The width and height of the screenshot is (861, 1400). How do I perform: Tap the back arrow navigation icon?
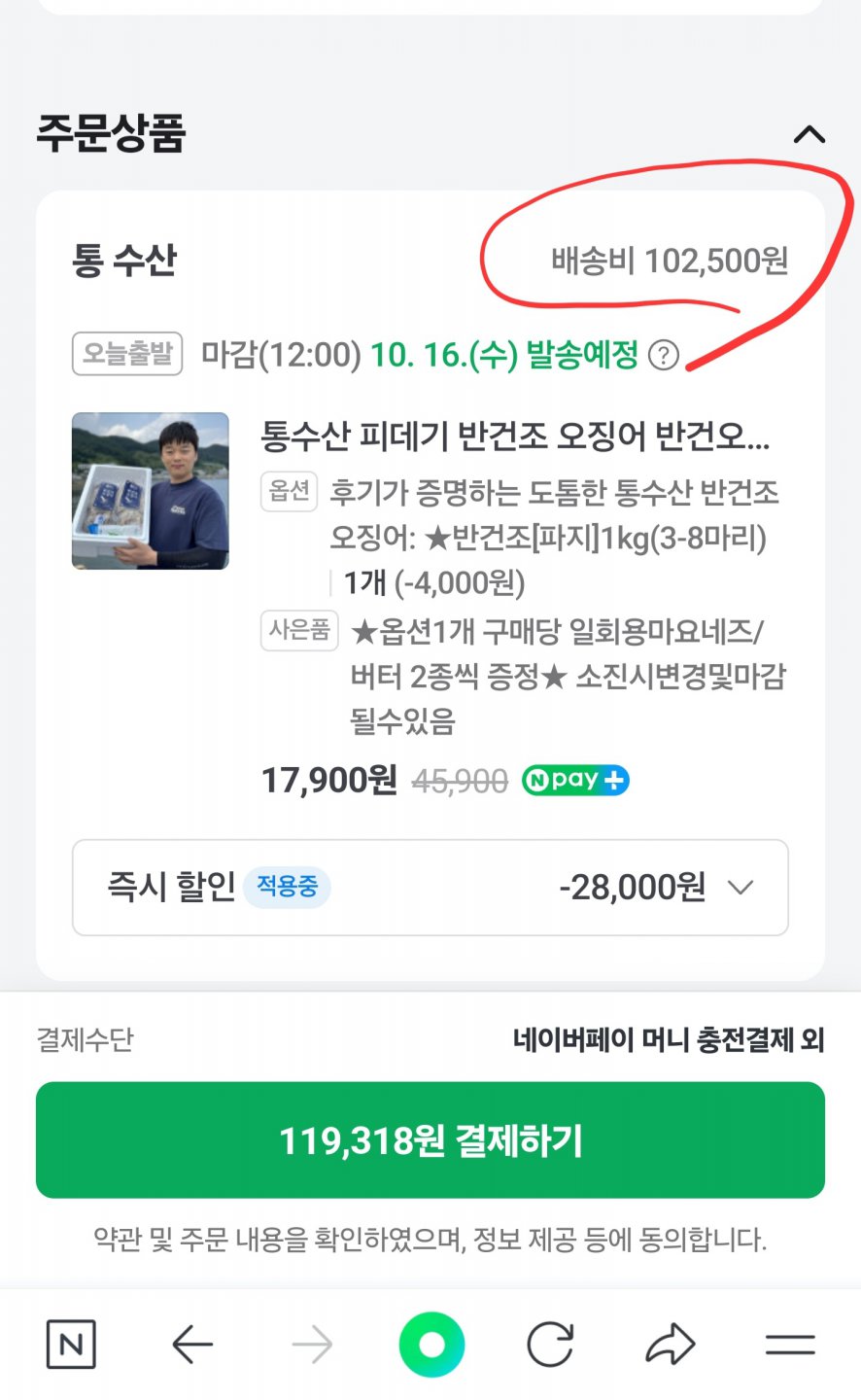point(191,1345)
